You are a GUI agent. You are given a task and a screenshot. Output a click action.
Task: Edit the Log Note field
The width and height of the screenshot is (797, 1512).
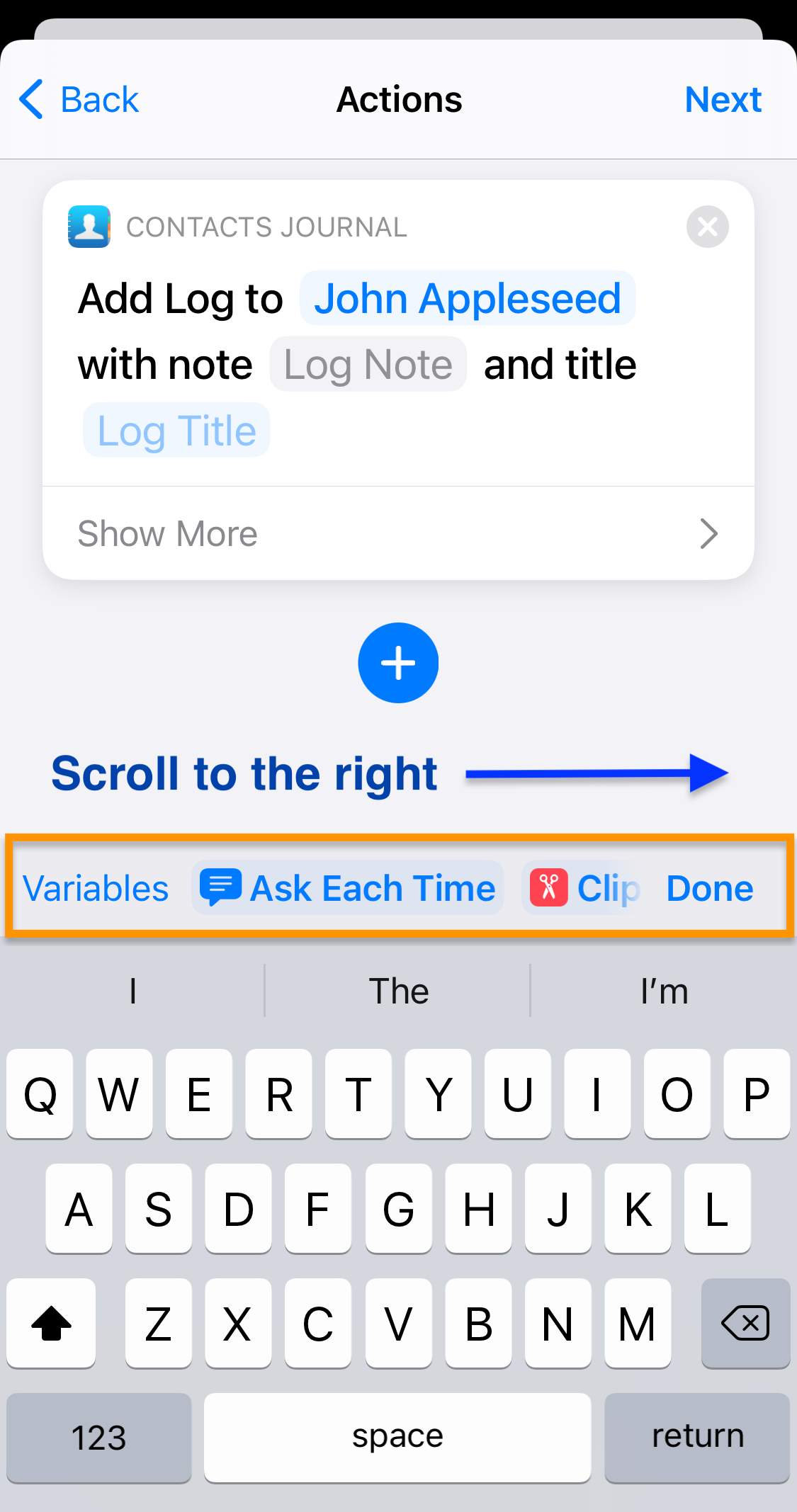pyautogui.click(x=368, y=365)
